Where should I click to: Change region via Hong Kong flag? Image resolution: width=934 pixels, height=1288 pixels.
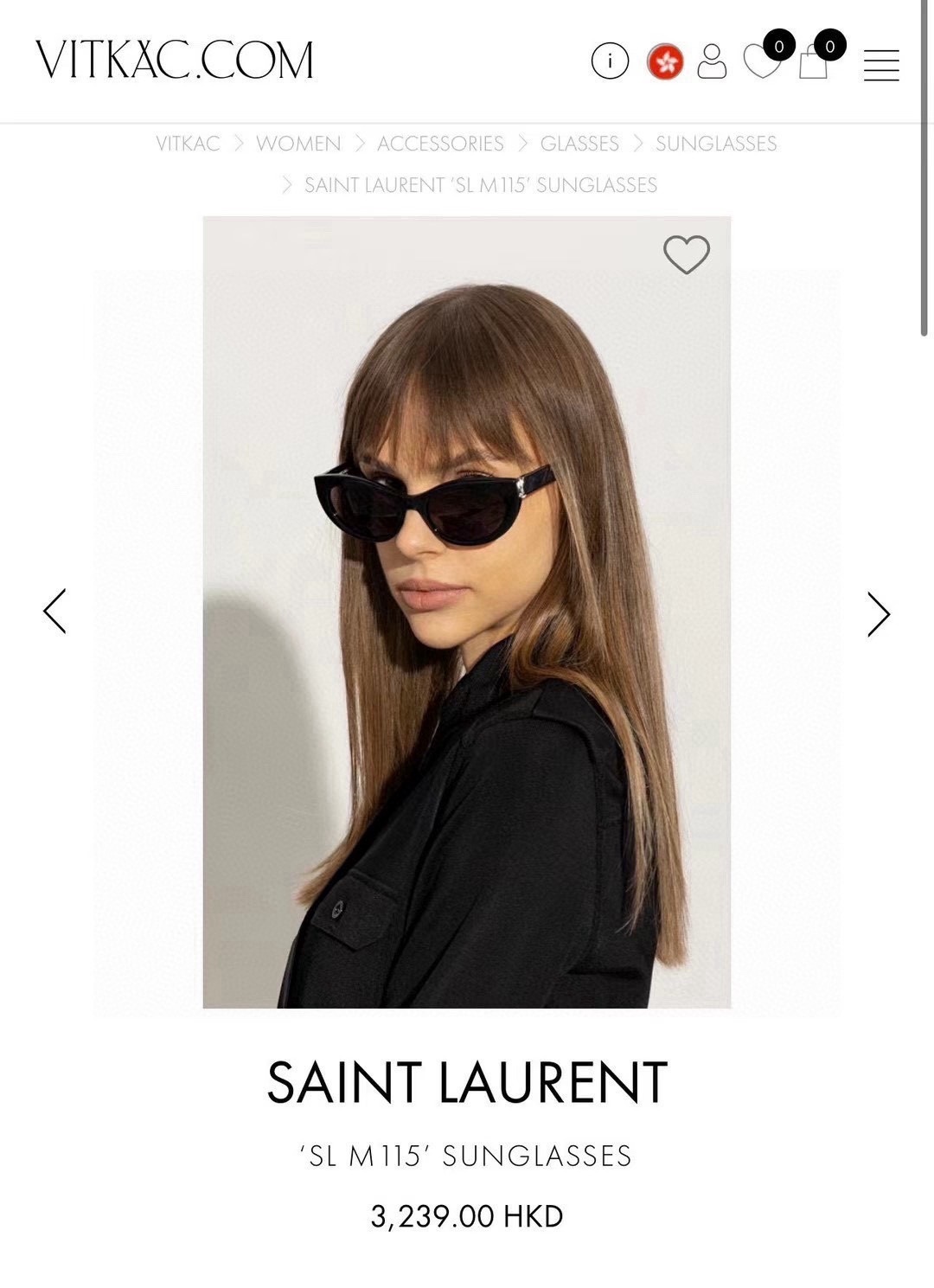665,62
